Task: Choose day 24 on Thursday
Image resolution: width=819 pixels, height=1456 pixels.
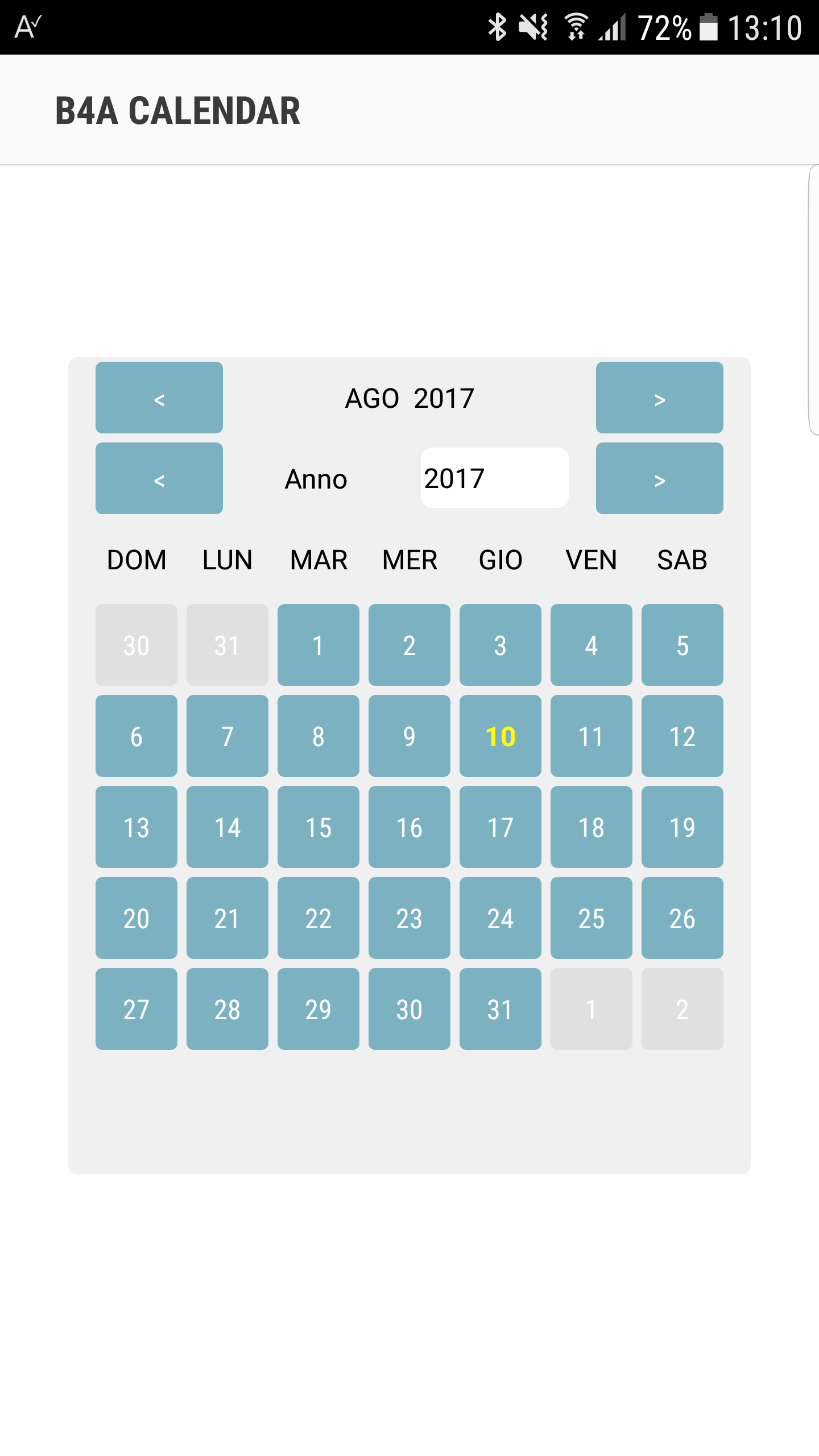Action: (500, 918)
